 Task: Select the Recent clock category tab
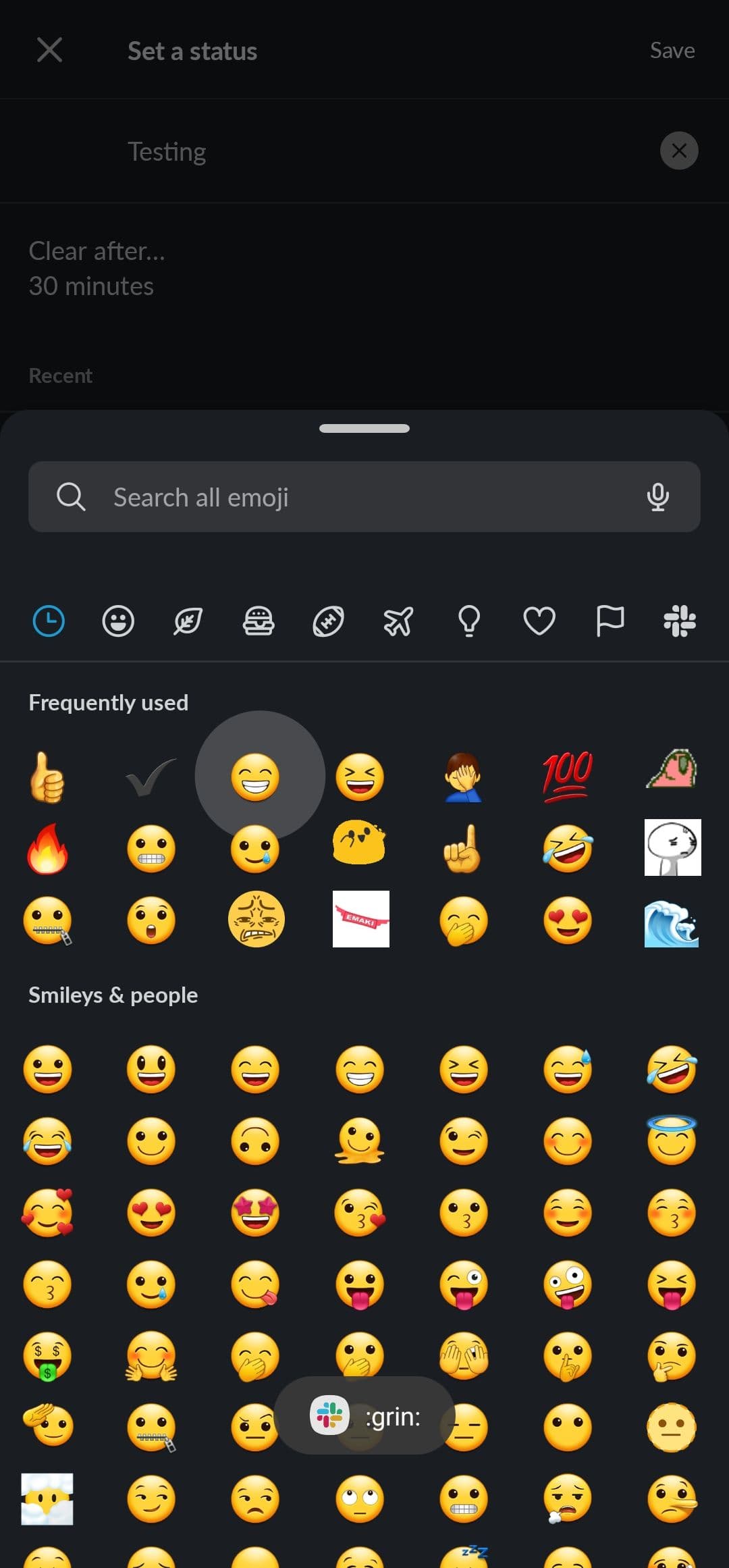pos(48,622)
